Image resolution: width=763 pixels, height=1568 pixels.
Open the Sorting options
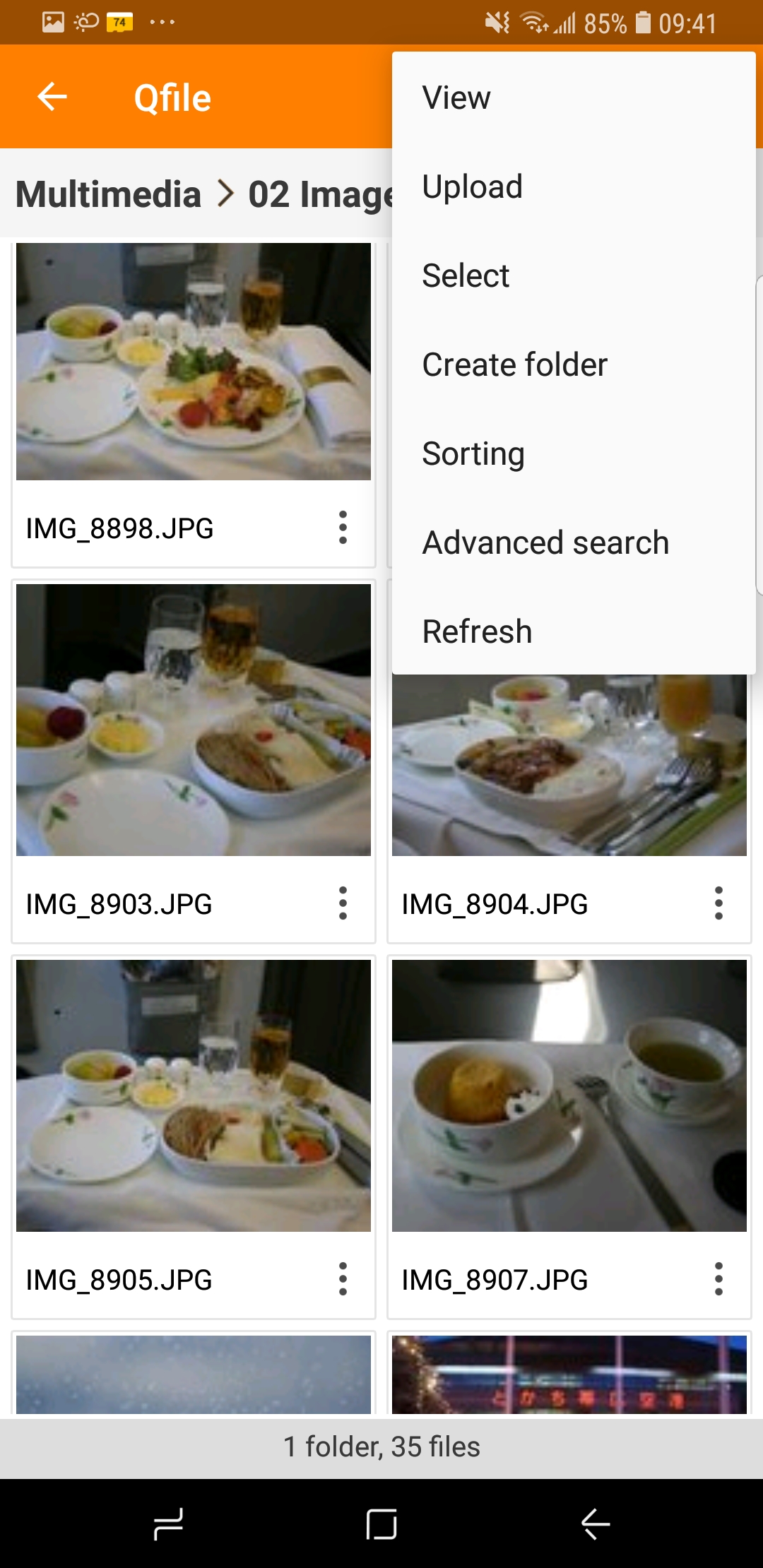pyautogui.click(x=472, y=453)
